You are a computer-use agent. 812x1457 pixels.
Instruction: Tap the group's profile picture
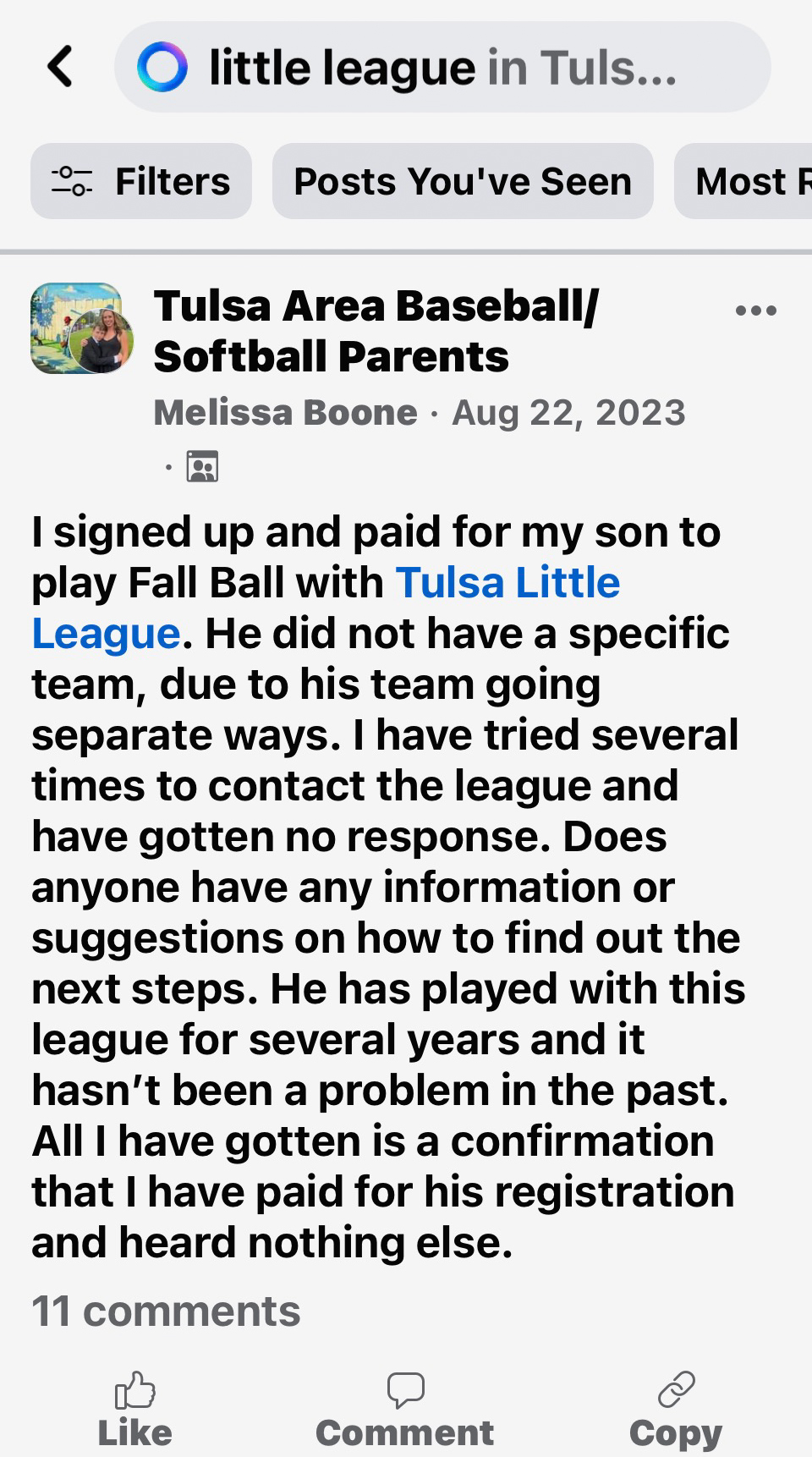click(x=81, y=329)
